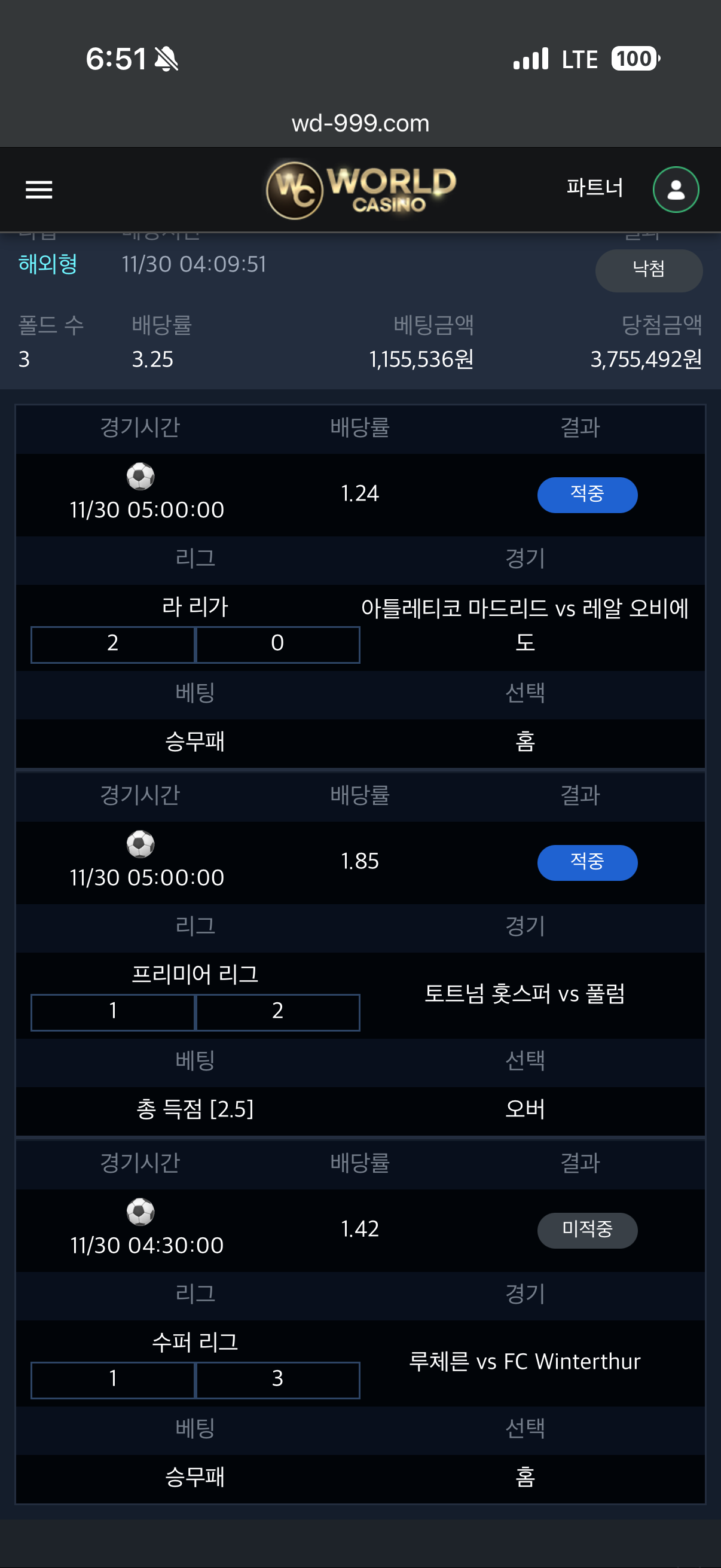Open the hamburger drawer menu

pos(39,190)
